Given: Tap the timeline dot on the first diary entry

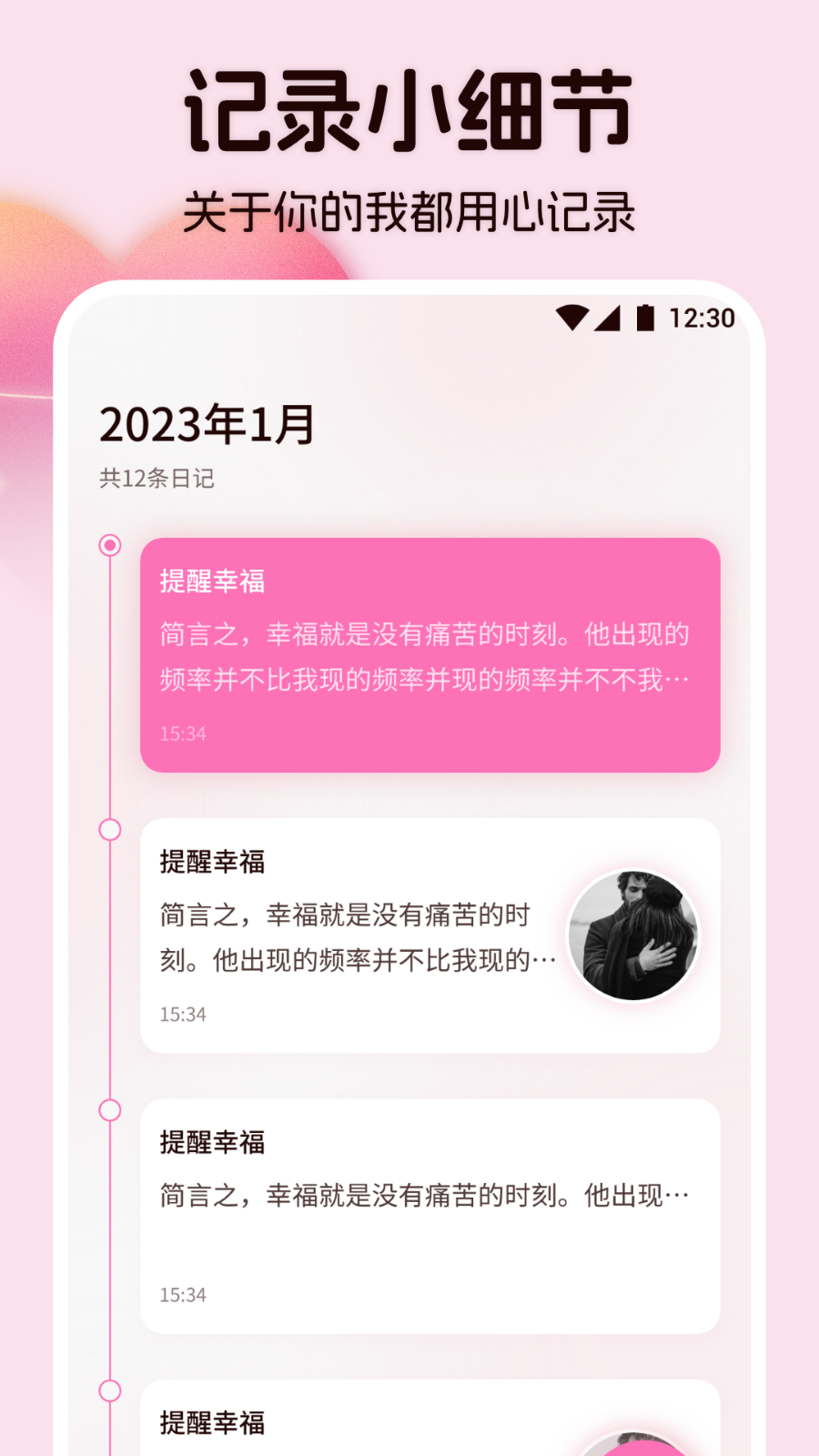Looking at the screenshot, I should click(x=110, y=544).
